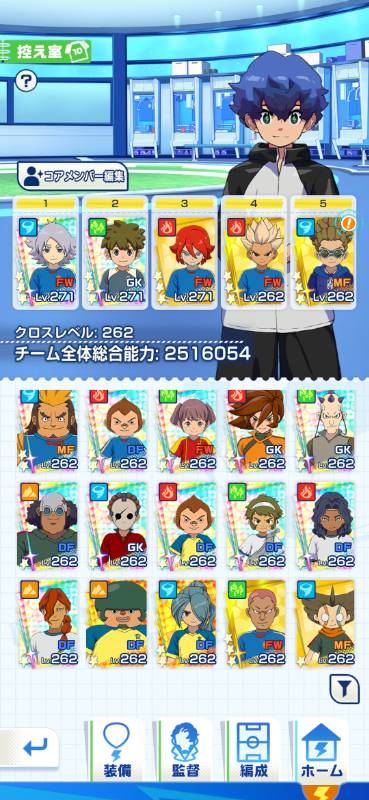Open core member slot 3 red-haired FW
This screenshot has width=369, height=800.
[184, 253]
